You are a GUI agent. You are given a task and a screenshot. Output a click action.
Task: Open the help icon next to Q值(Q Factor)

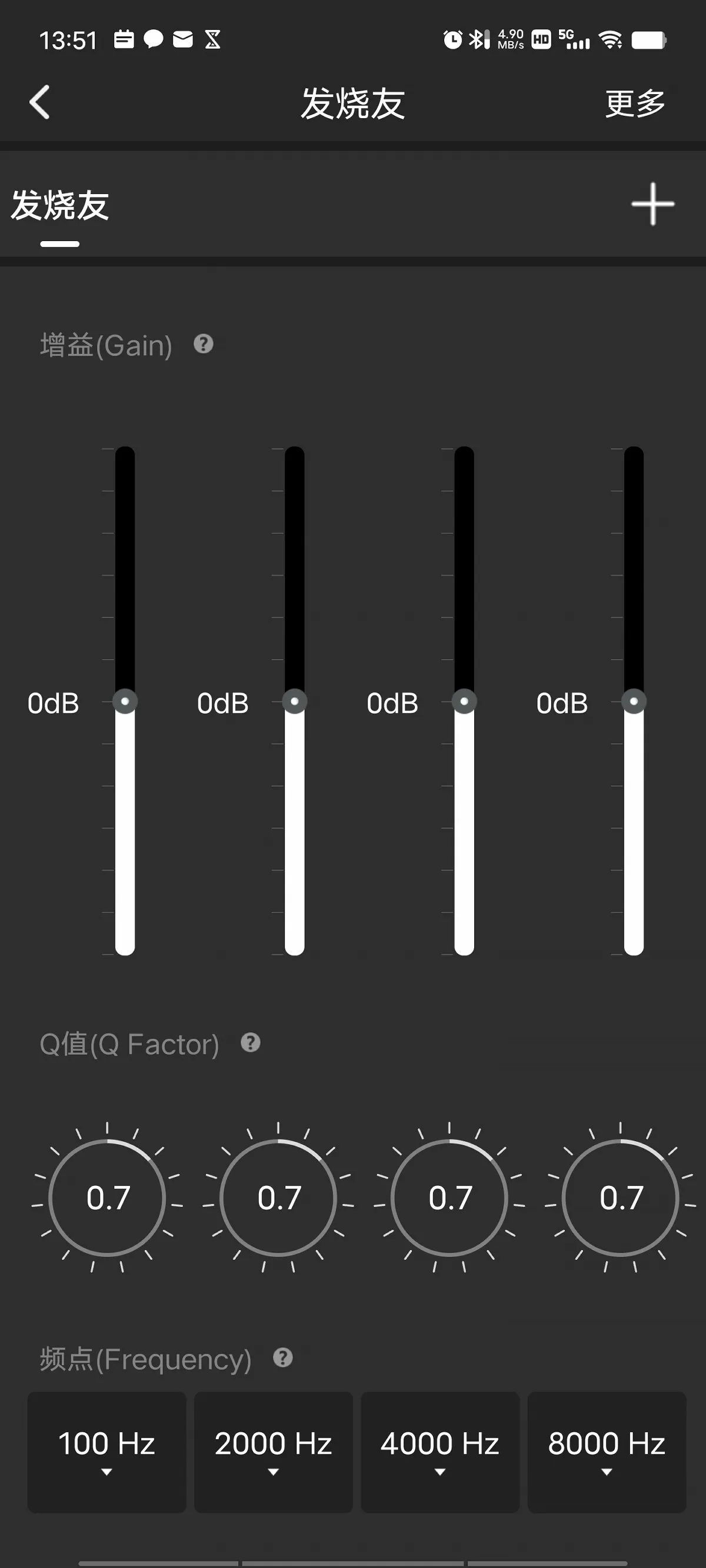(x=251, y=1043)
